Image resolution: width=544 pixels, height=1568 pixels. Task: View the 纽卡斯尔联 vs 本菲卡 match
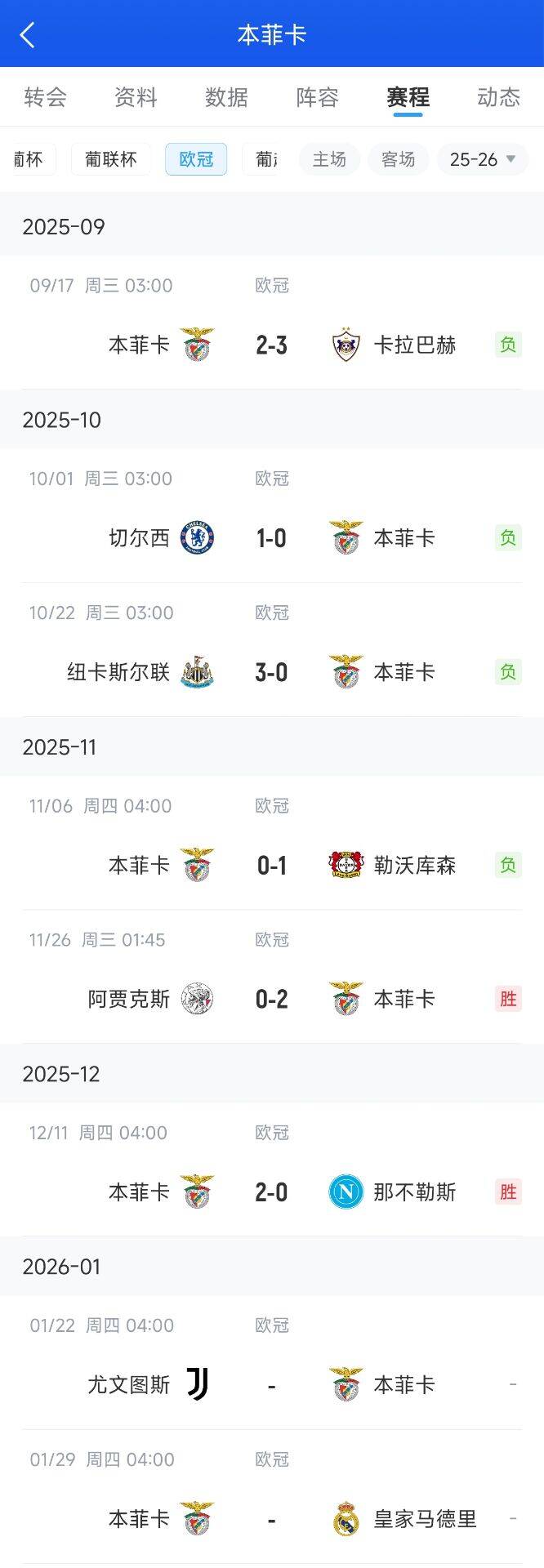tap(272, 672)
